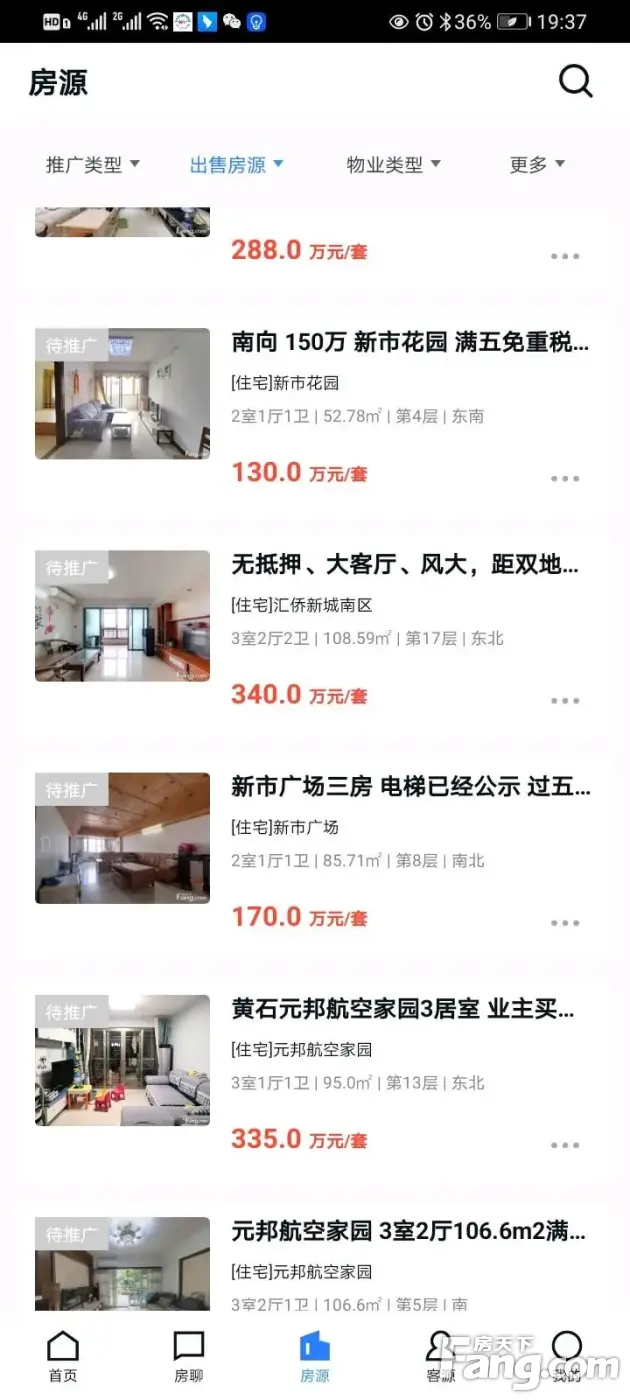
Task: Expand the 出售房源 filter dropdown
Action: click(237, 165)
